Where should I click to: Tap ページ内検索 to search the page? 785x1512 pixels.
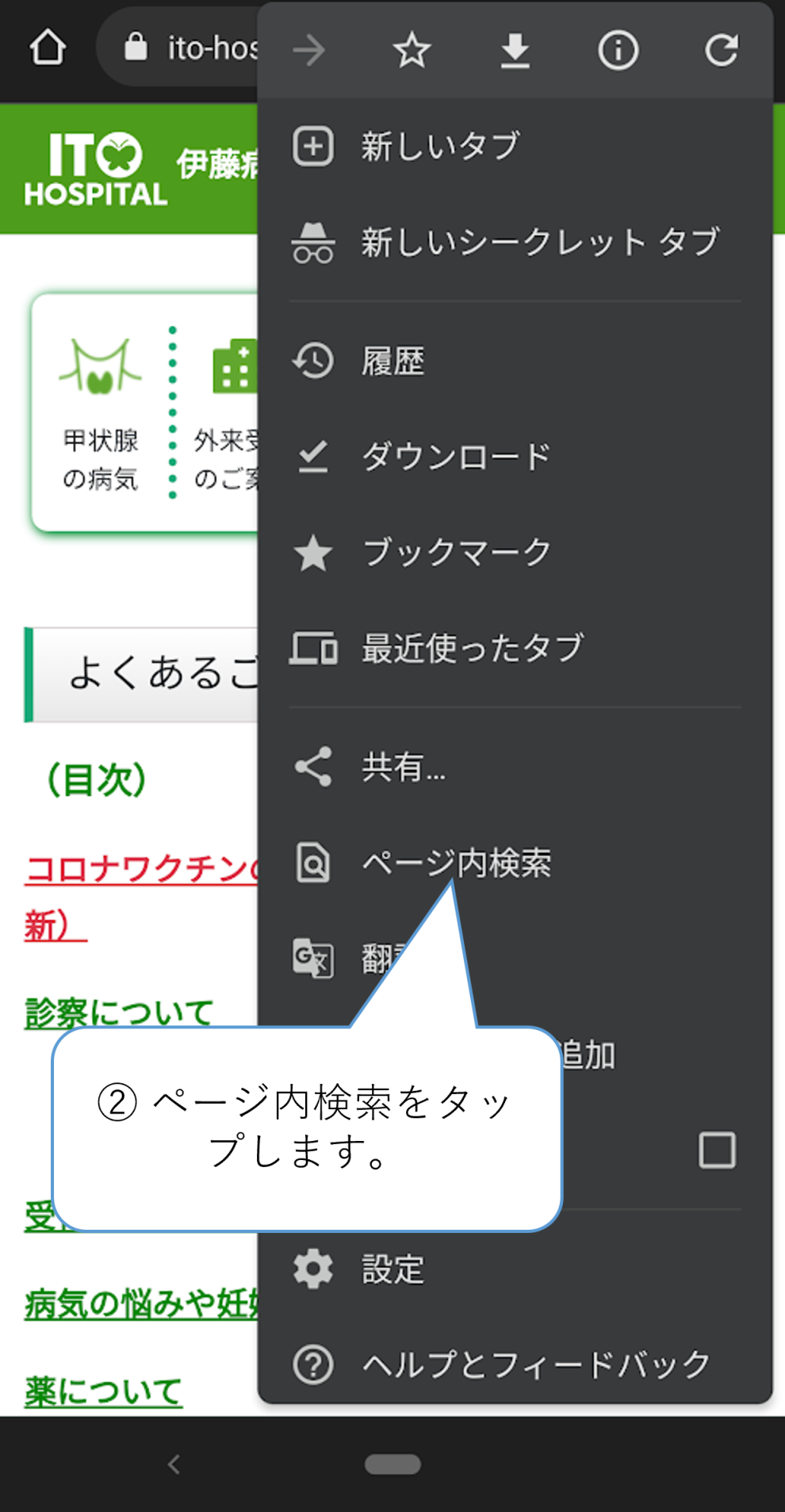pyautogui.click(x=456, y=863)
